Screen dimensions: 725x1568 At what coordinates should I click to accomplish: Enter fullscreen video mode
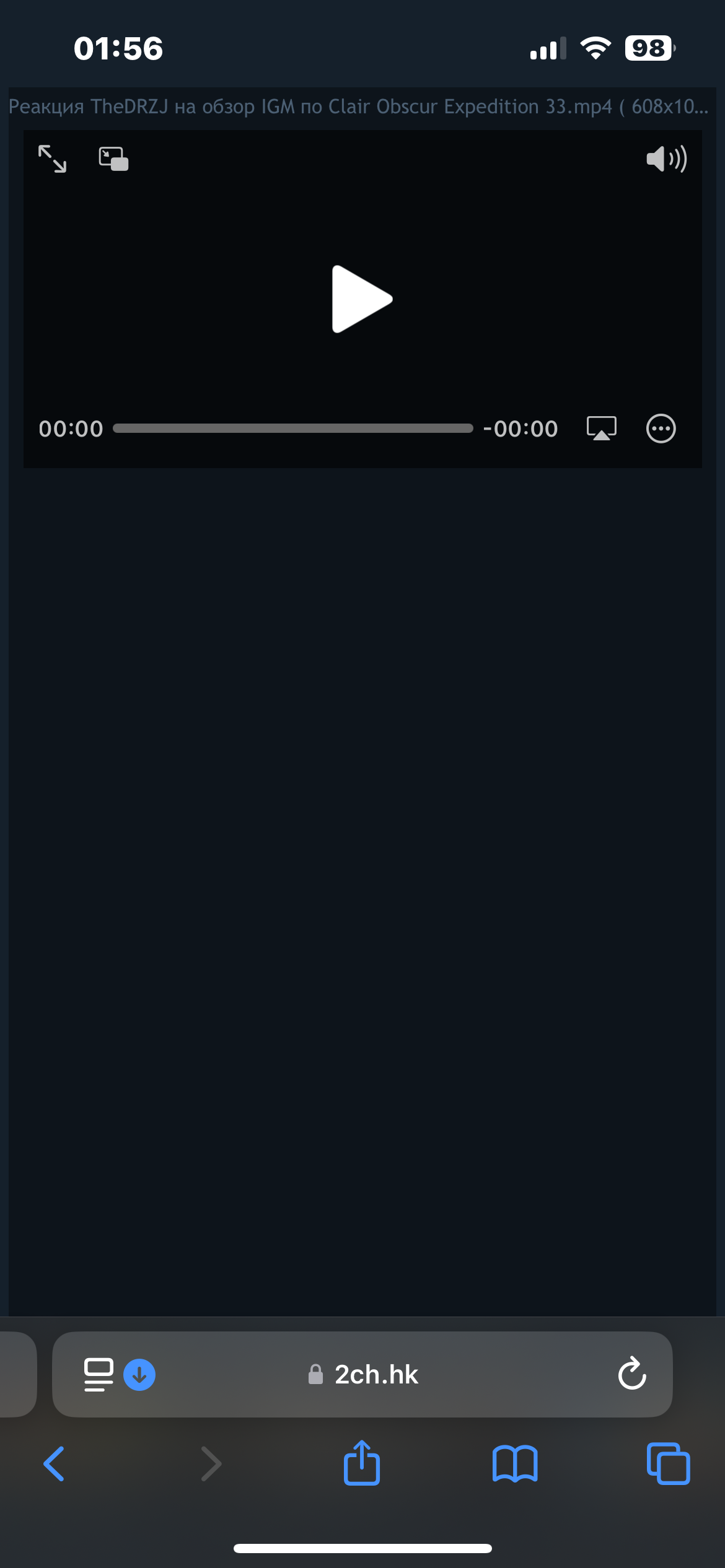coord(53,159)
